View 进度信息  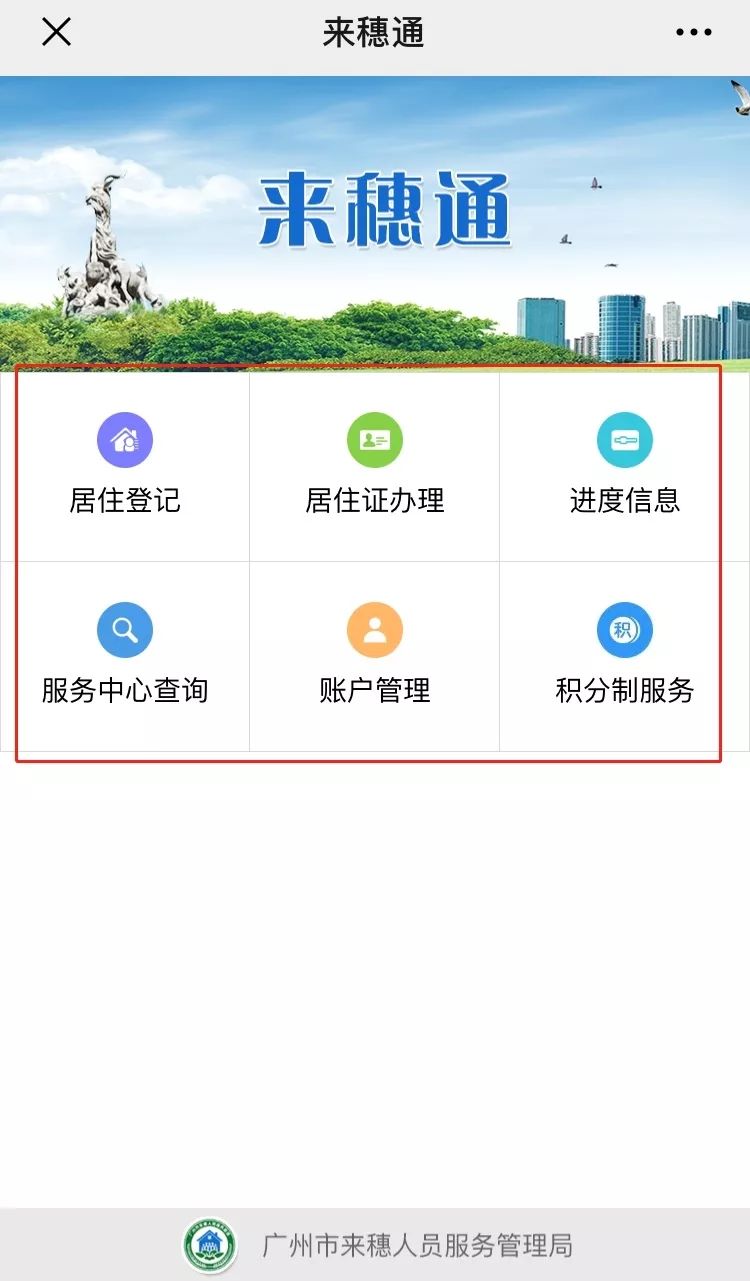pos(625,465)
